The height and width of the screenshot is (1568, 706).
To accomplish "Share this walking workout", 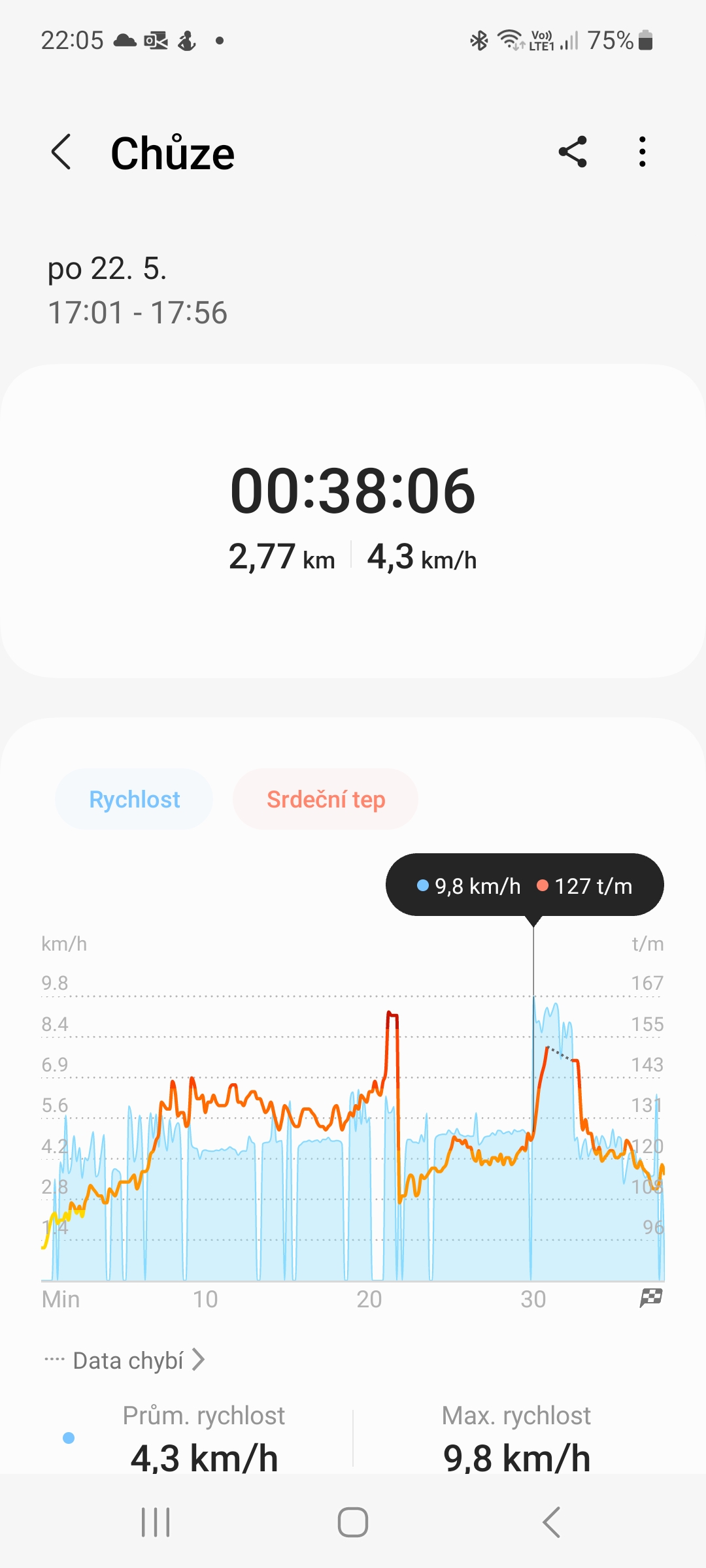I will pyautogui.click(x=573, y=153).
